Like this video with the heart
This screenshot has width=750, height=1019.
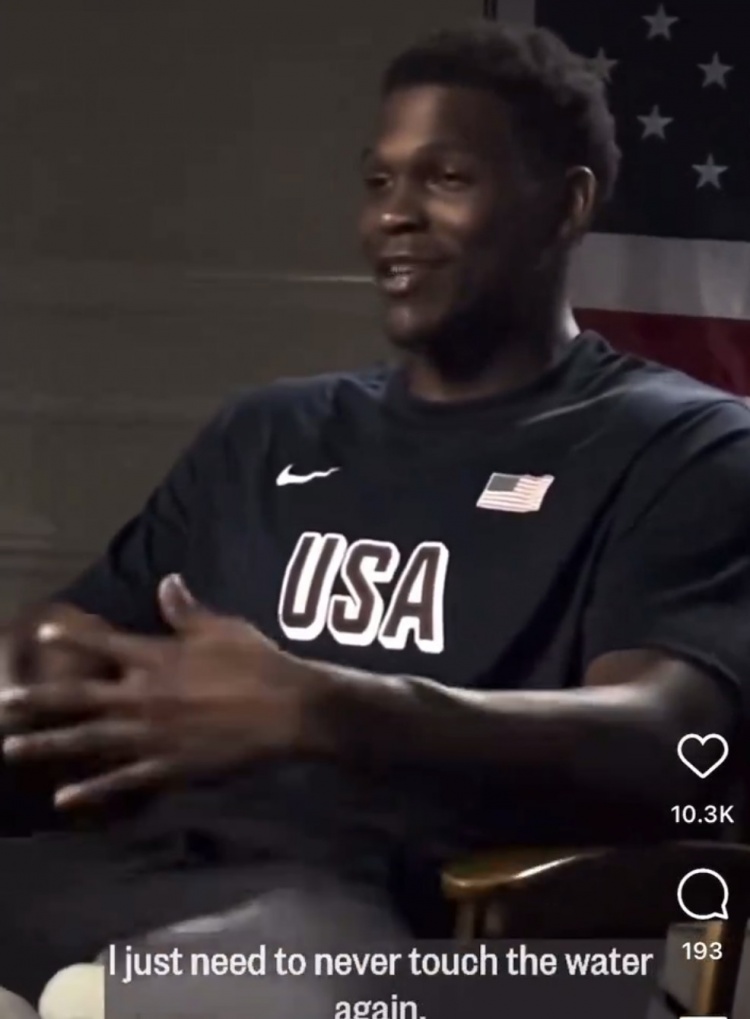click(702, 756)
